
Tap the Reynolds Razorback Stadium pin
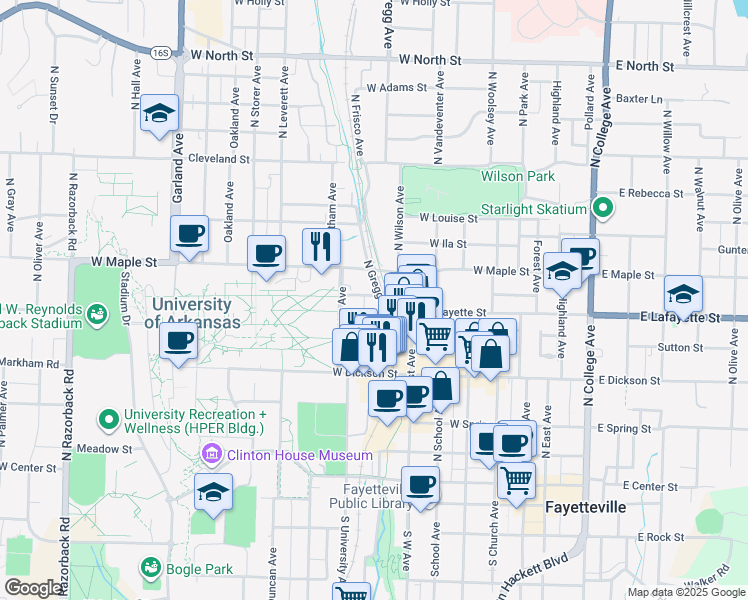(x=97, y=315)
